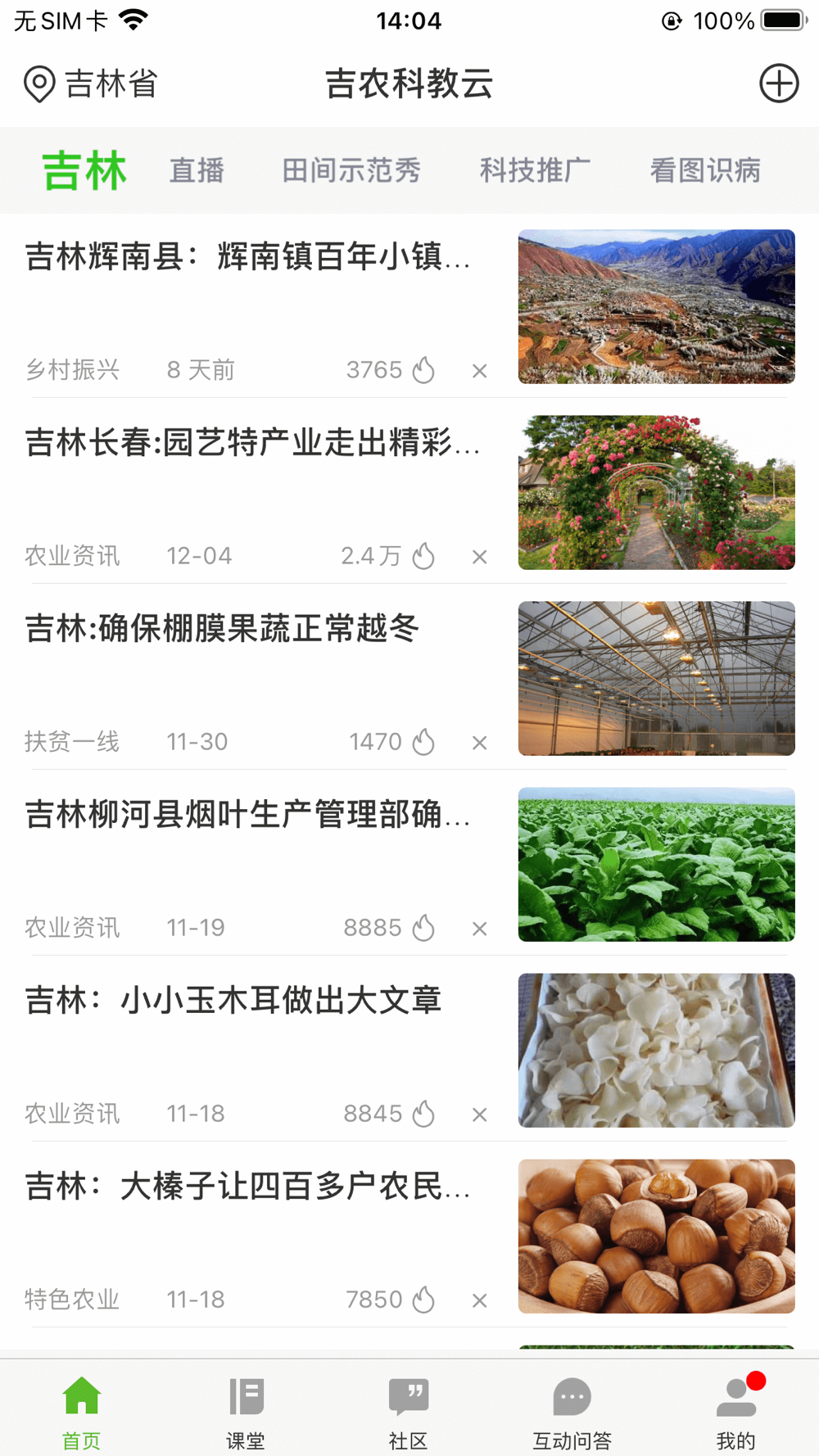Switch to the 直播 tab

tap(197, 170)
